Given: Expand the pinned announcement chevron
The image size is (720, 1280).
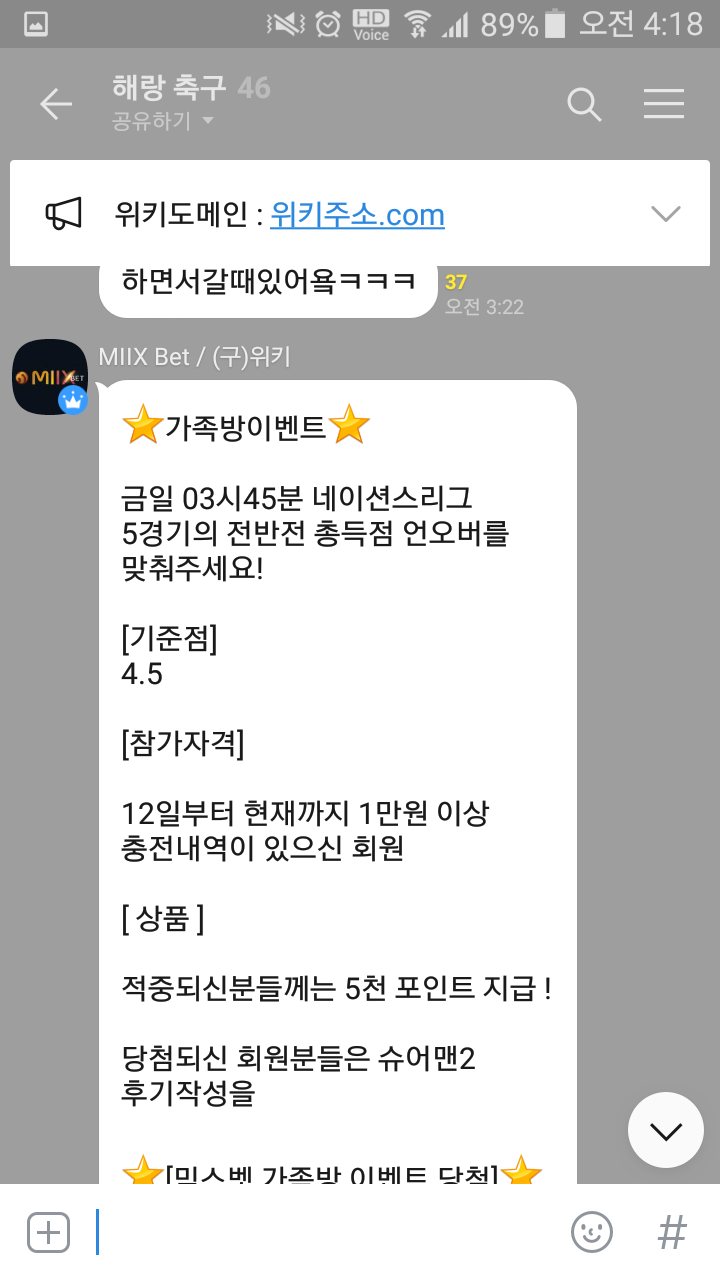Looking at the screenshot, I should coord(665,213).
